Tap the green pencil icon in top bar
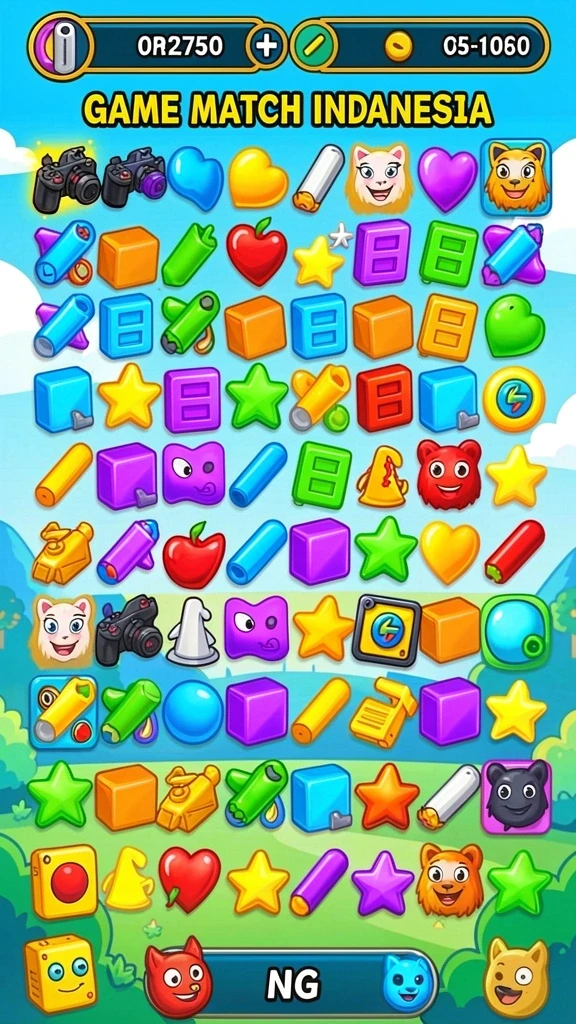Screen dimensions: 576x1024 pyautogui.click(x=315, y=46)
